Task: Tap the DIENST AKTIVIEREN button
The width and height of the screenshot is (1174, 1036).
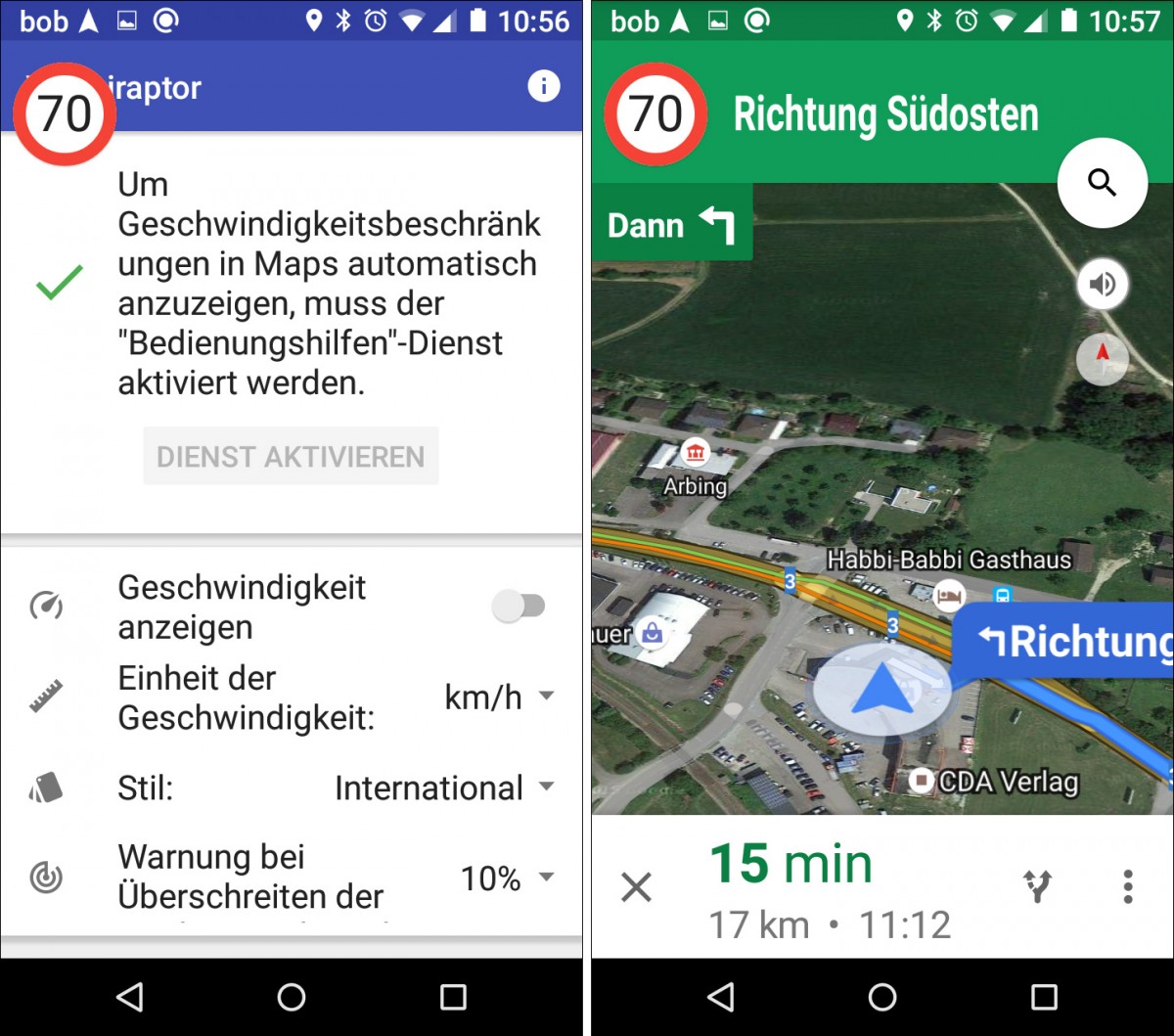Action: tap(291, 456)
